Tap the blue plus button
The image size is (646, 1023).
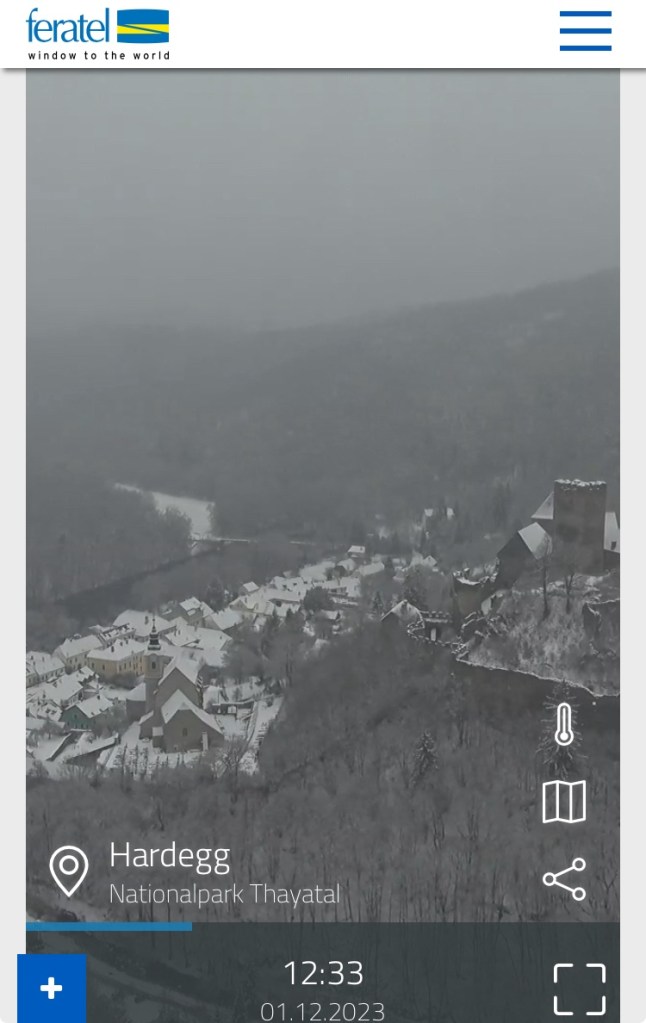tap(51, 989)
